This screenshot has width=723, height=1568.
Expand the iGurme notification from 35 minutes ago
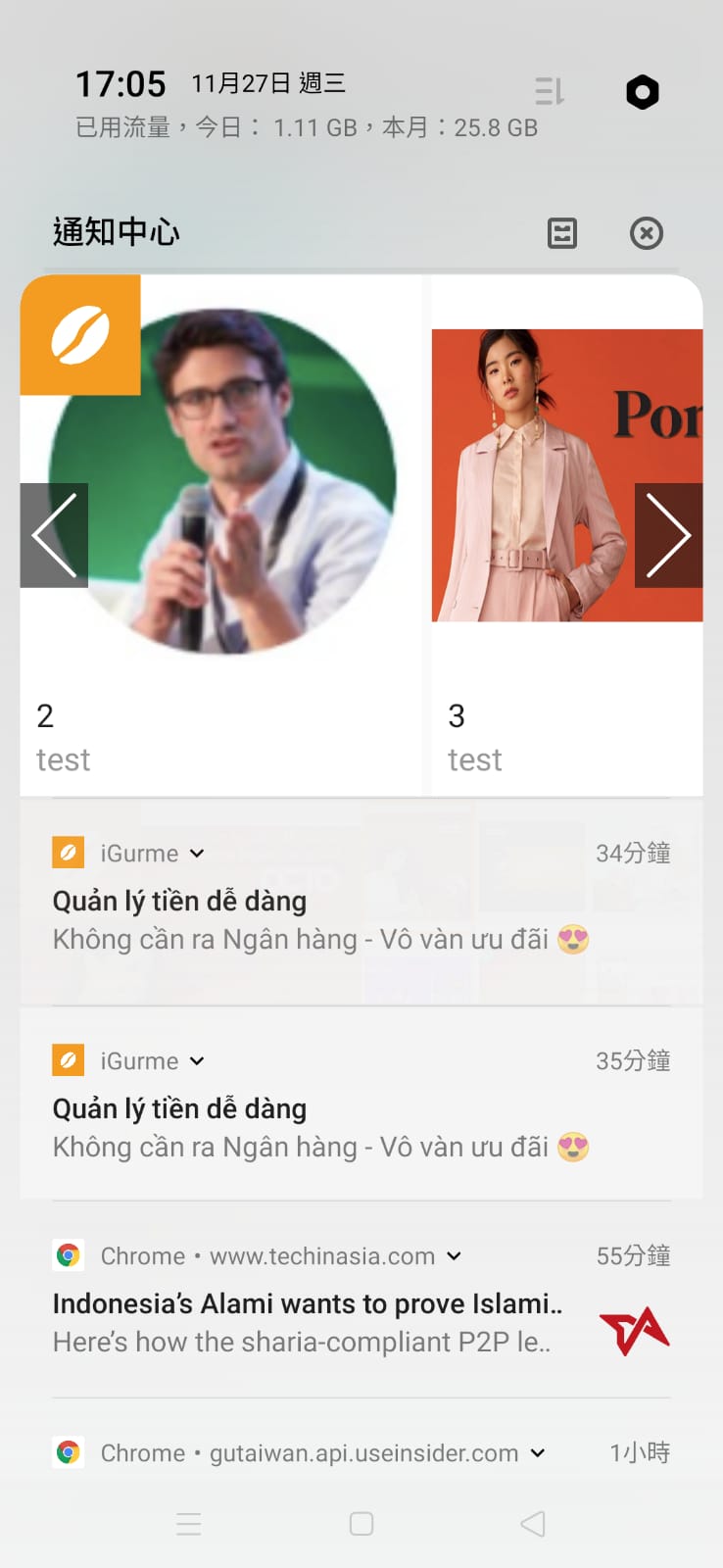click(197, 1061)
